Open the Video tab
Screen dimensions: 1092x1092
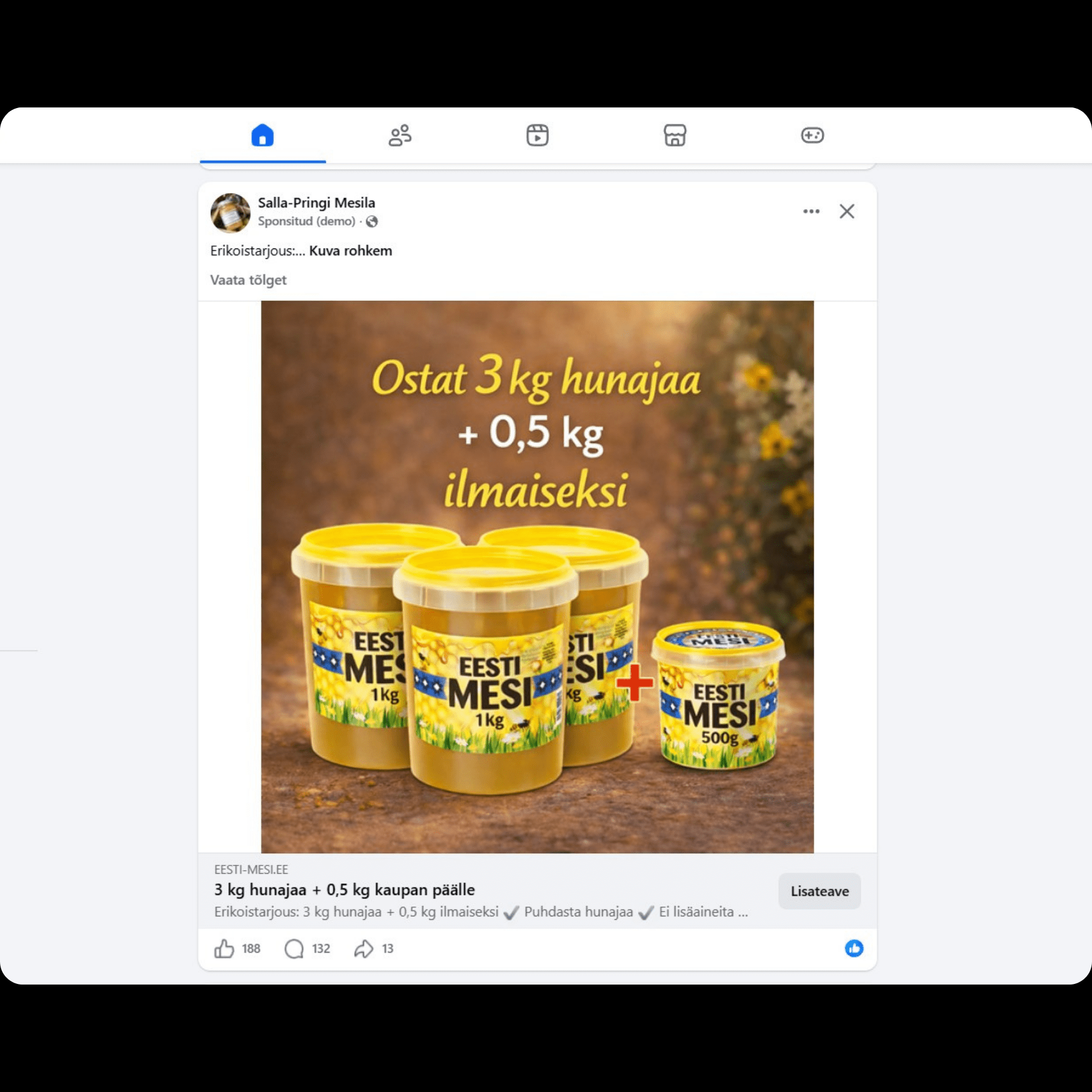point(537,135)
